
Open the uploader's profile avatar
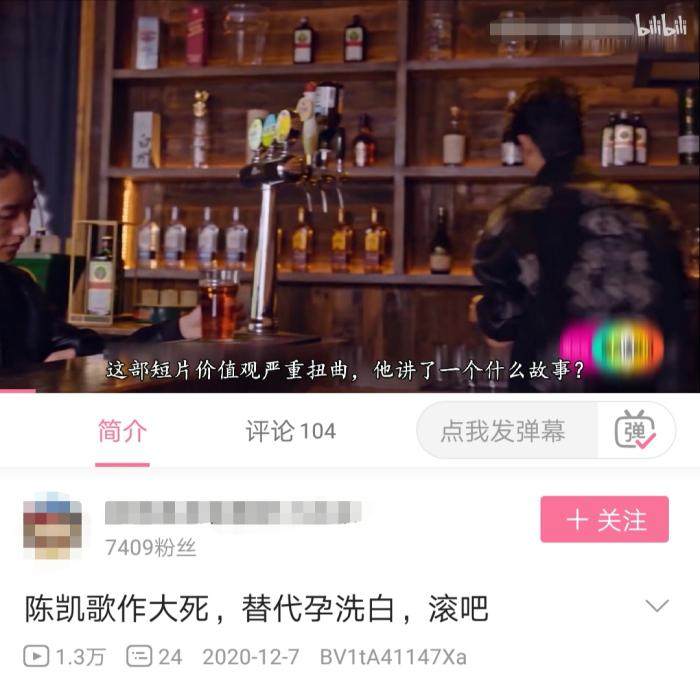pyautogui.click(x=52, y=524)
